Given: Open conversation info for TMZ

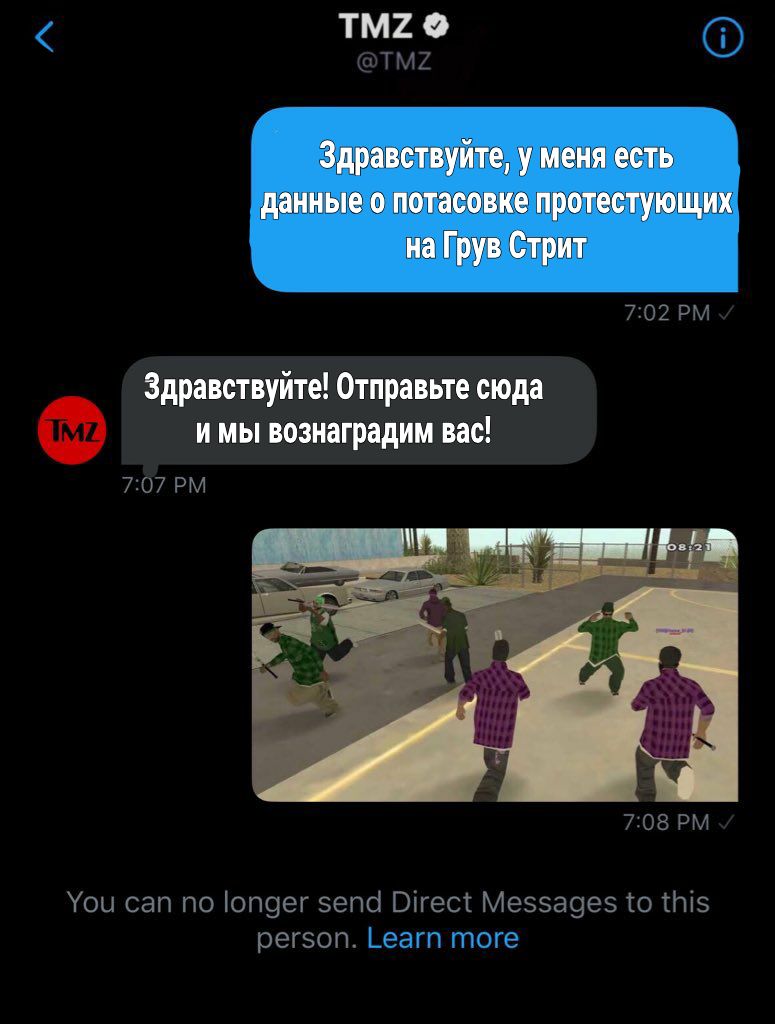Looking at the screenshot, I should coord(722,38).
